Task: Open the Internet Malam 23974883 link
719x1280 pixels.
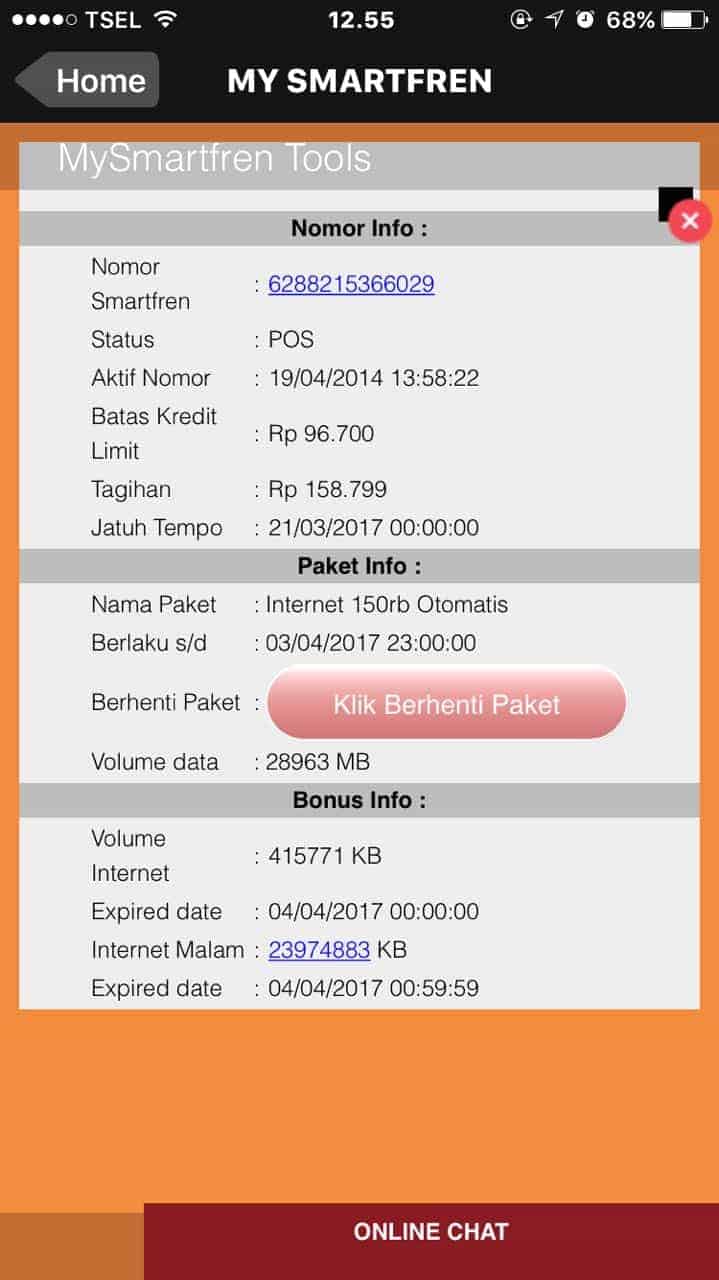Action: [x=318, y=950]
